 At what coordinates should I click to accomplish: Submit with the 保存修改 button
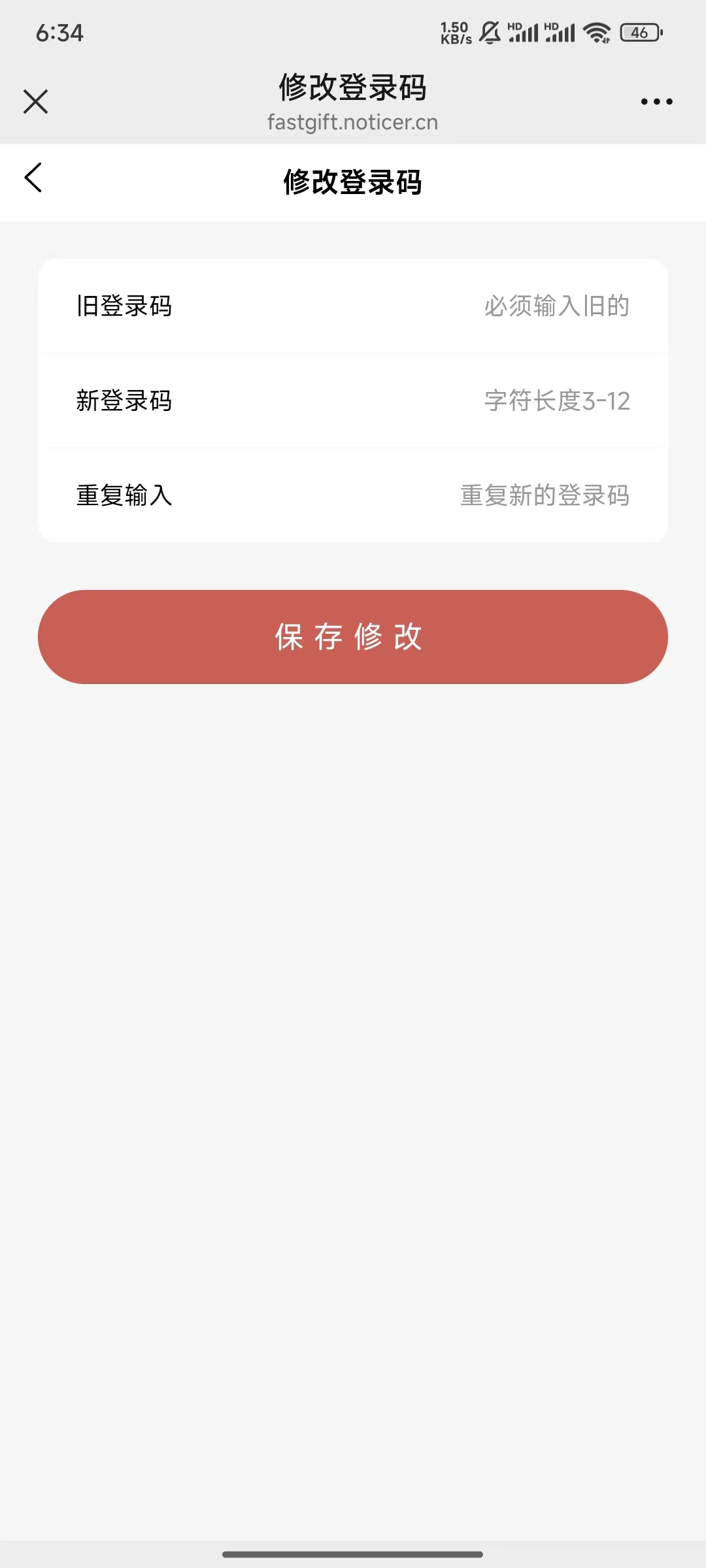[353, 637]
